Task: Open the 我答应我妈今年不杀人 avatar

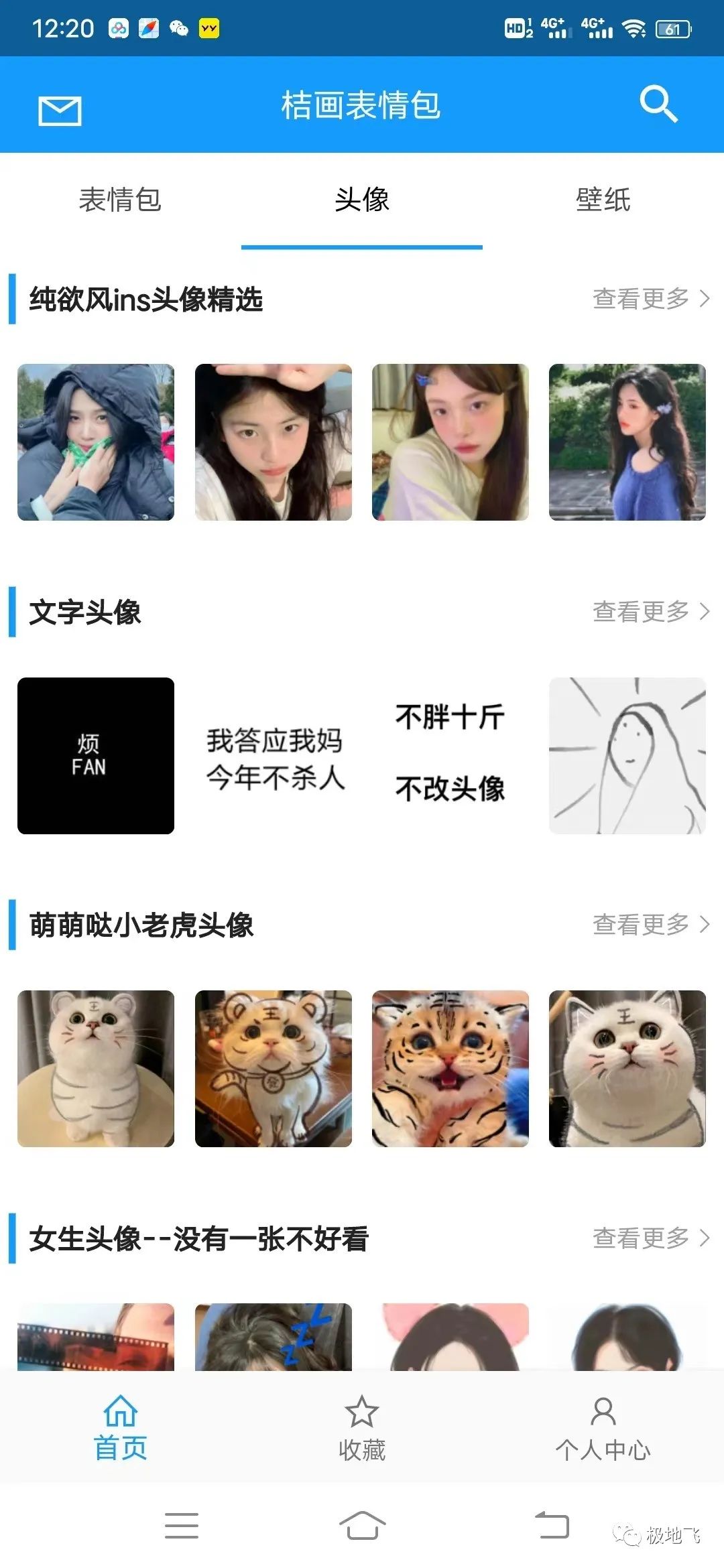Action: pyautogui.click(x=274, y=756)
